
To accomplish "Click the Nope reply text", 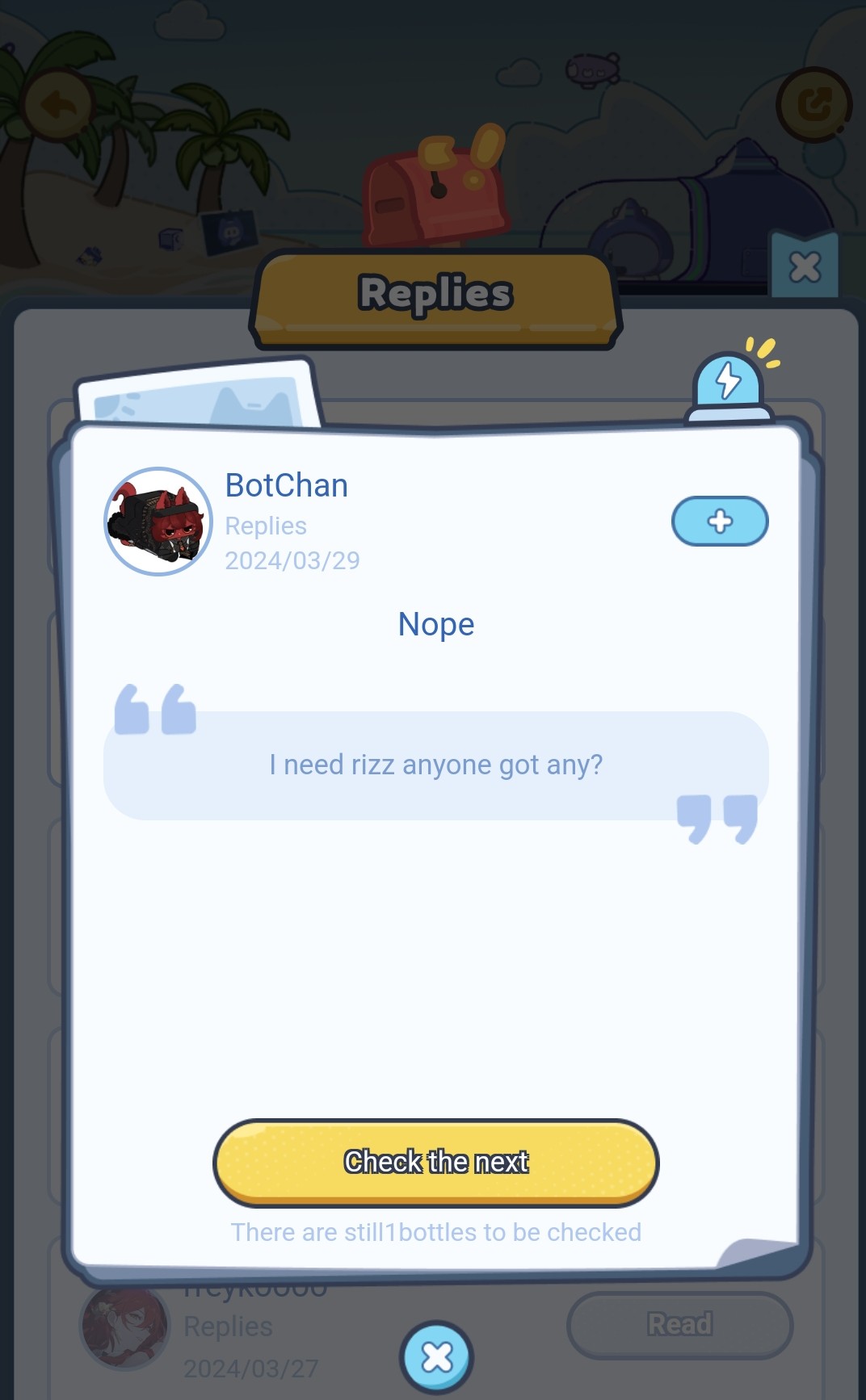I will tap(435, 623).
